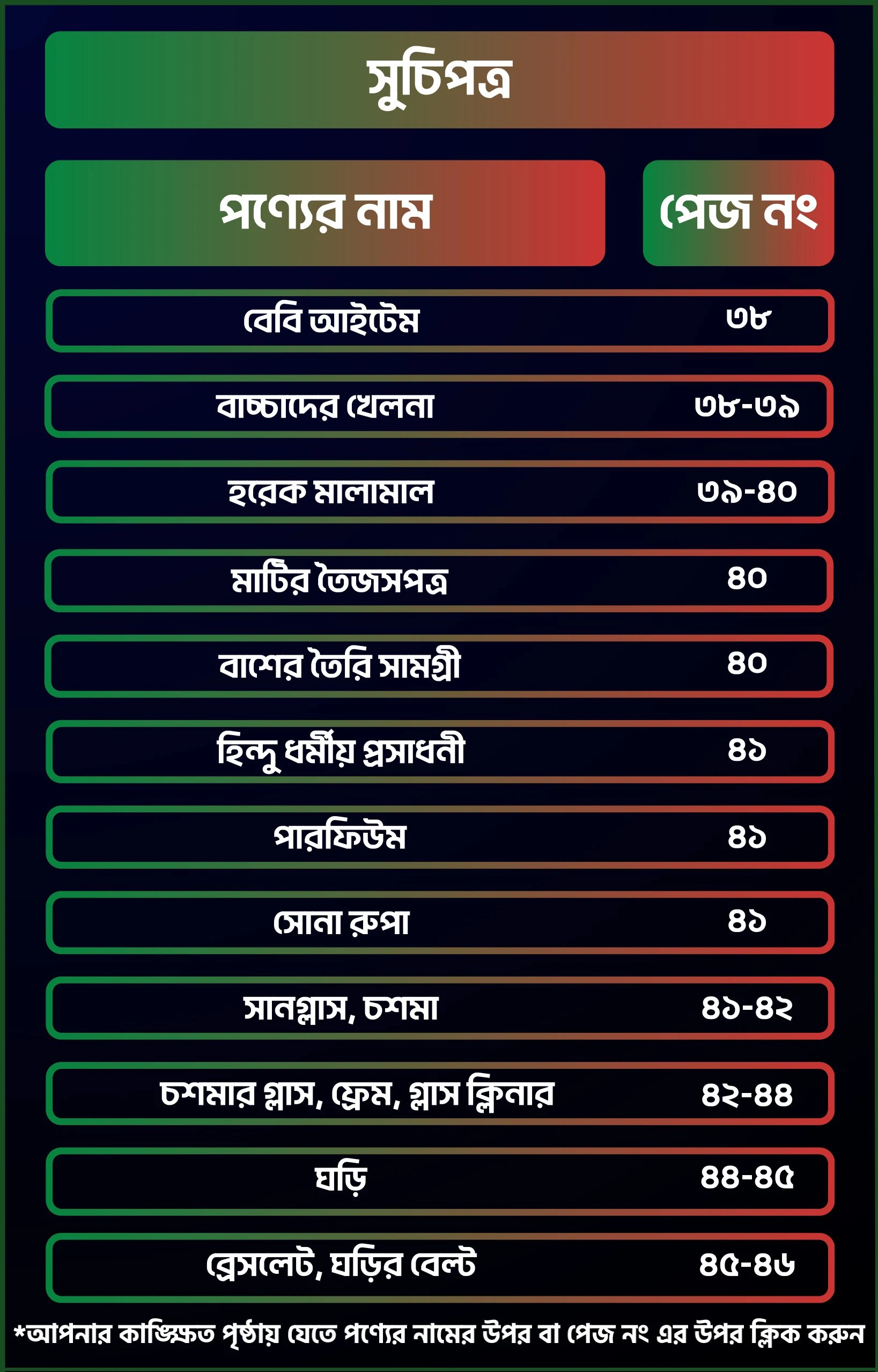This screenshot has width=878, height=1372.
Task: Jump to বাশের তৈরি সামগ্রী
Action: point(339,665)
